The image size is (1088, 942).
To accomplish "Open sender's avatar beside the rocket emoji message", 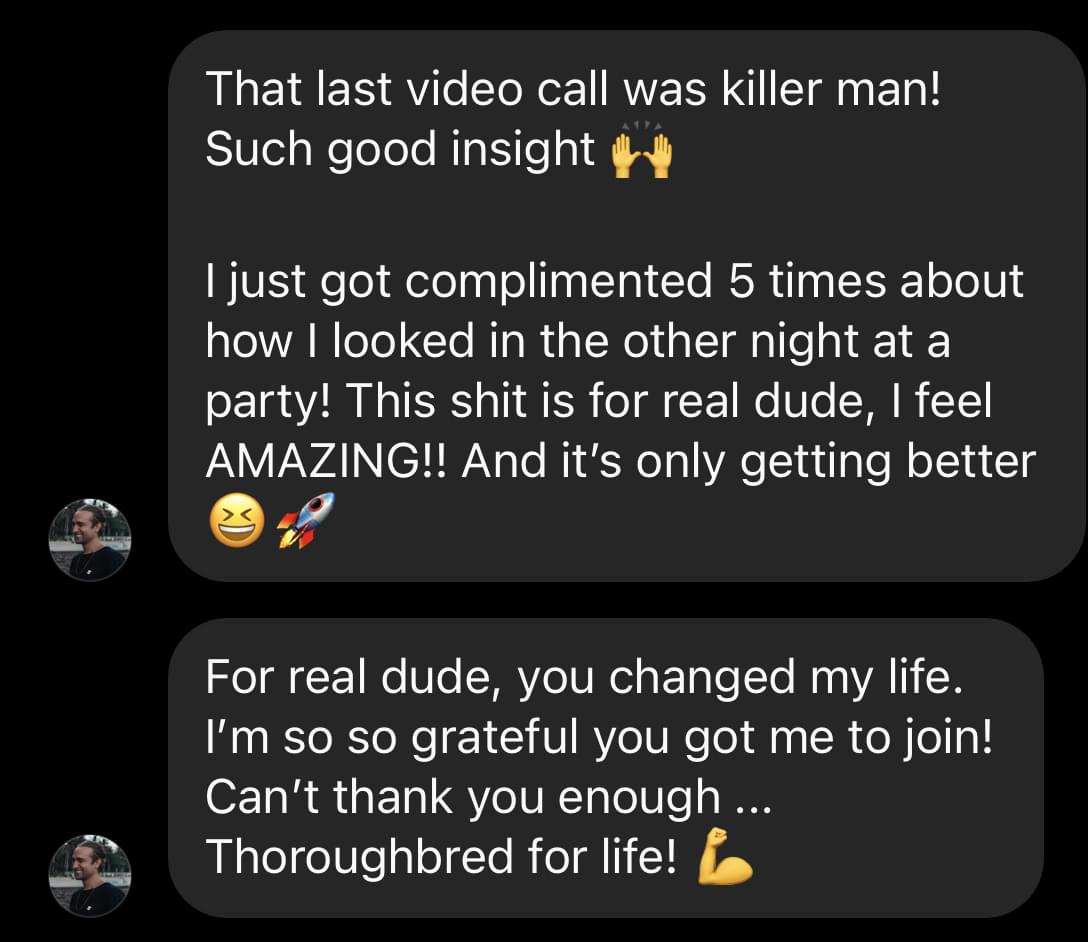I will [x=90, y=540].
